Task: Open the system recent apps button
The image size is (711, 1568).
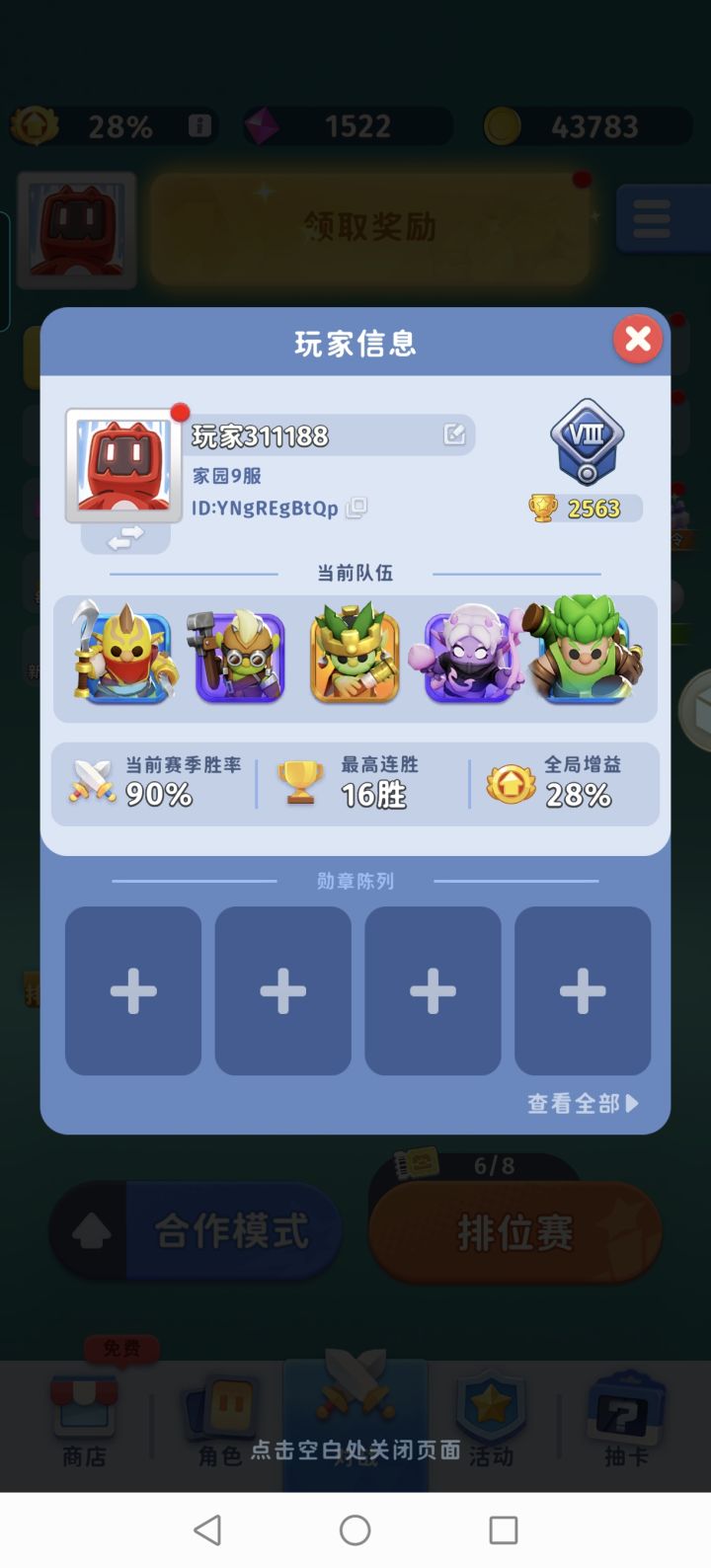Action: click(504, 1529)
